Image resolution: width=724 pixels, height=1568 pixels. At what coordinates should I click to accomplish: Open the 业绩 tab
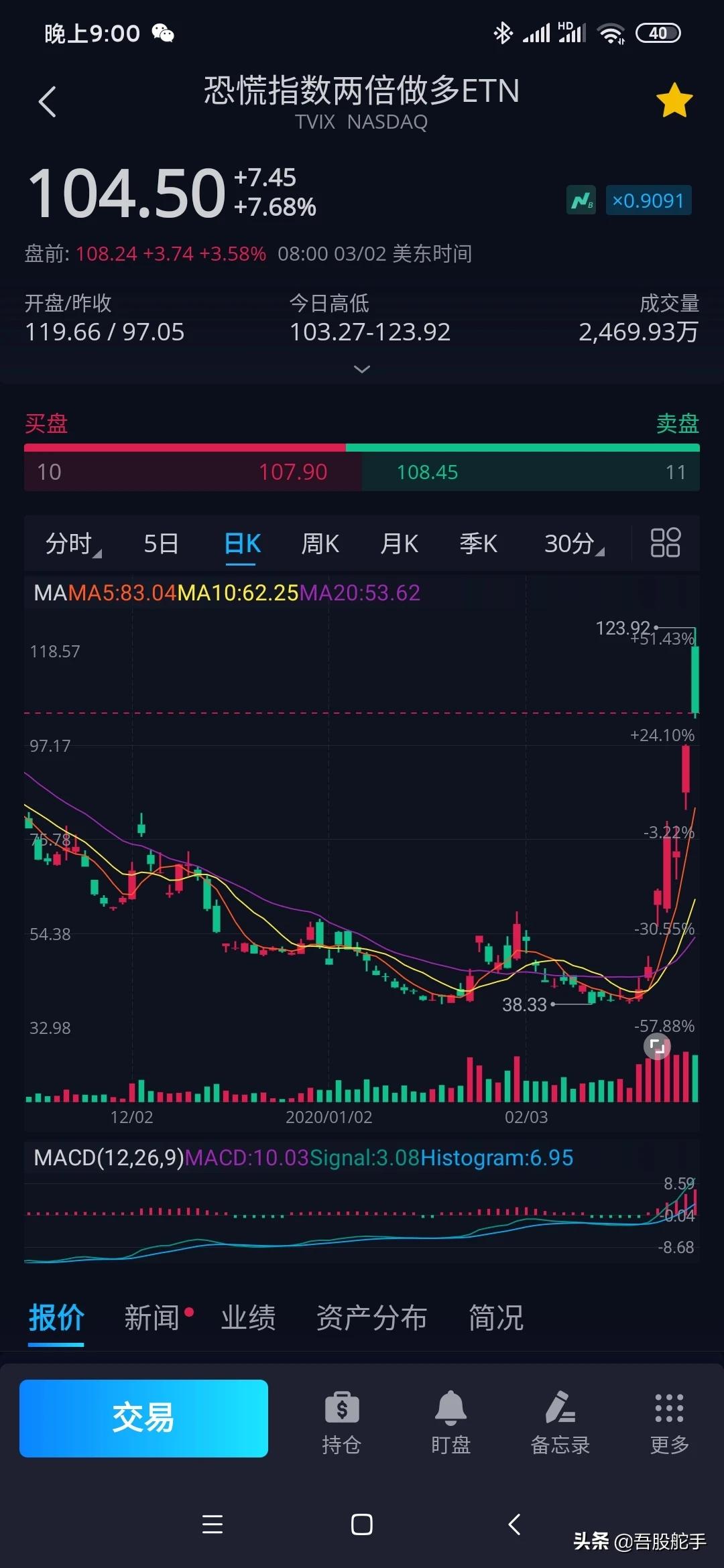click(248, 1318)
